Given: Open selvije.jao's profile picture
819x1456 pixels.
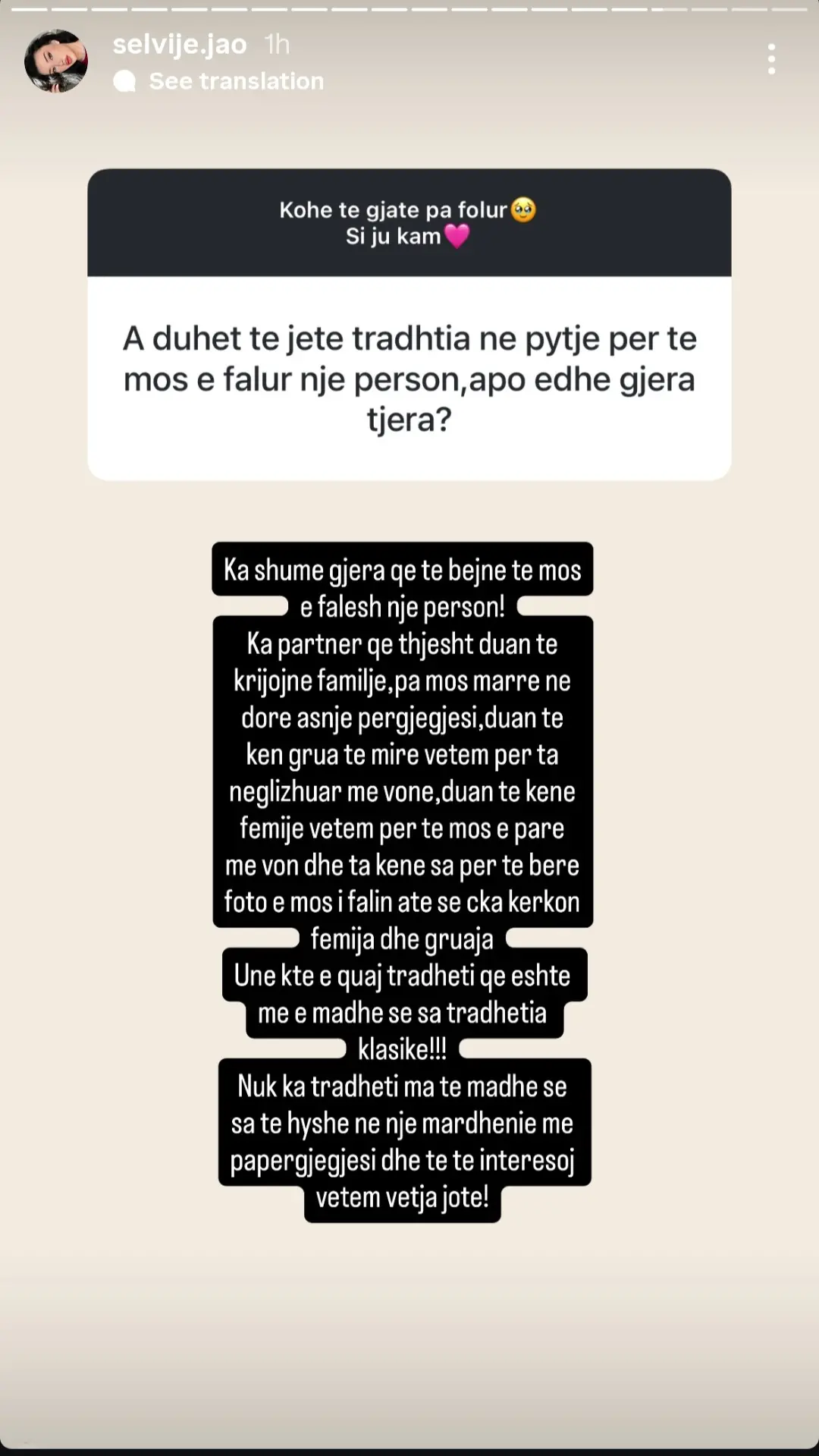Looking at the screenshot, I should click(56, 61).
